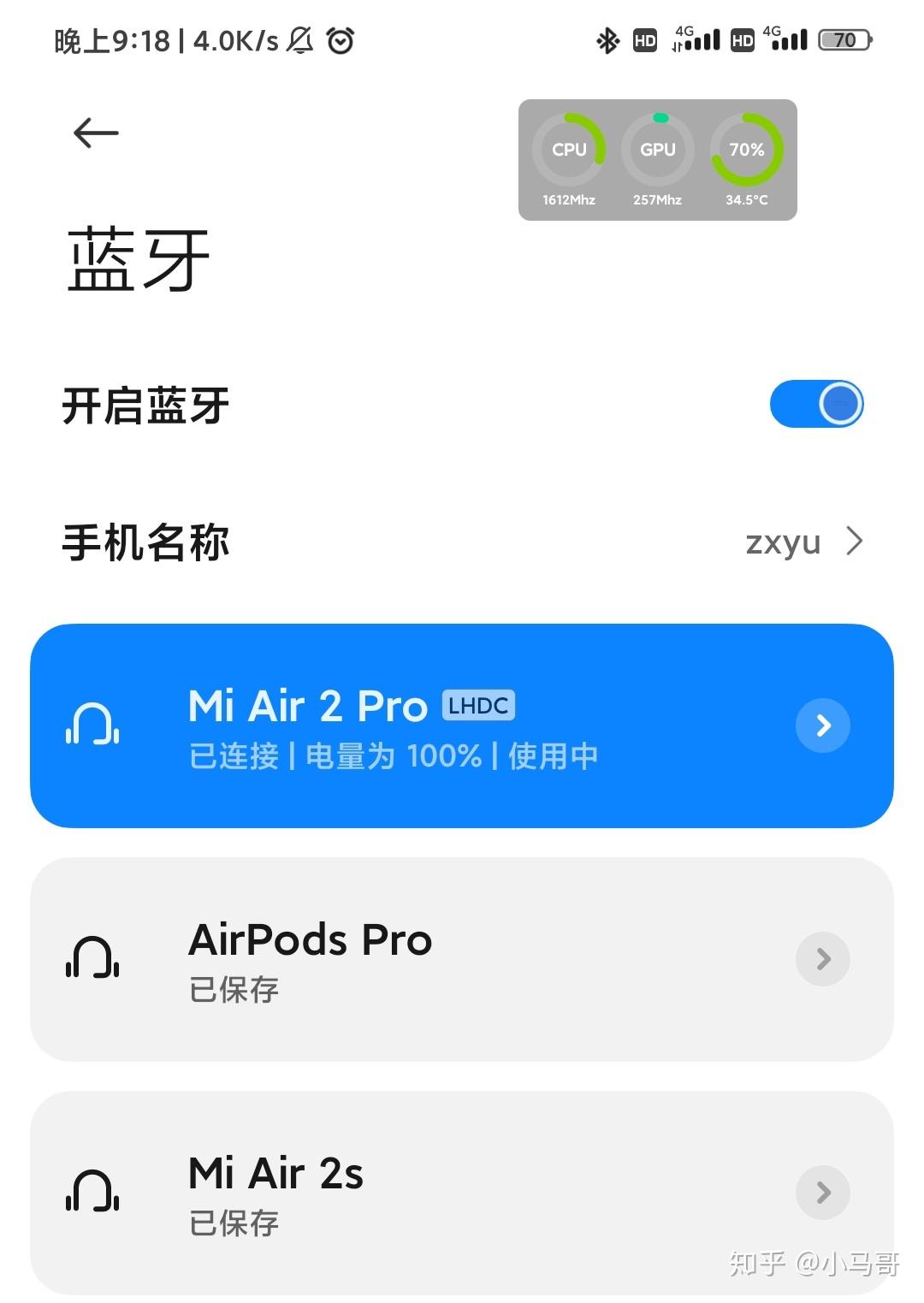The width and height of the screenshot is (924, 1303).
Task: Select the headphone icon beside Mi Air 2 Pro
Action: (92, 726)
